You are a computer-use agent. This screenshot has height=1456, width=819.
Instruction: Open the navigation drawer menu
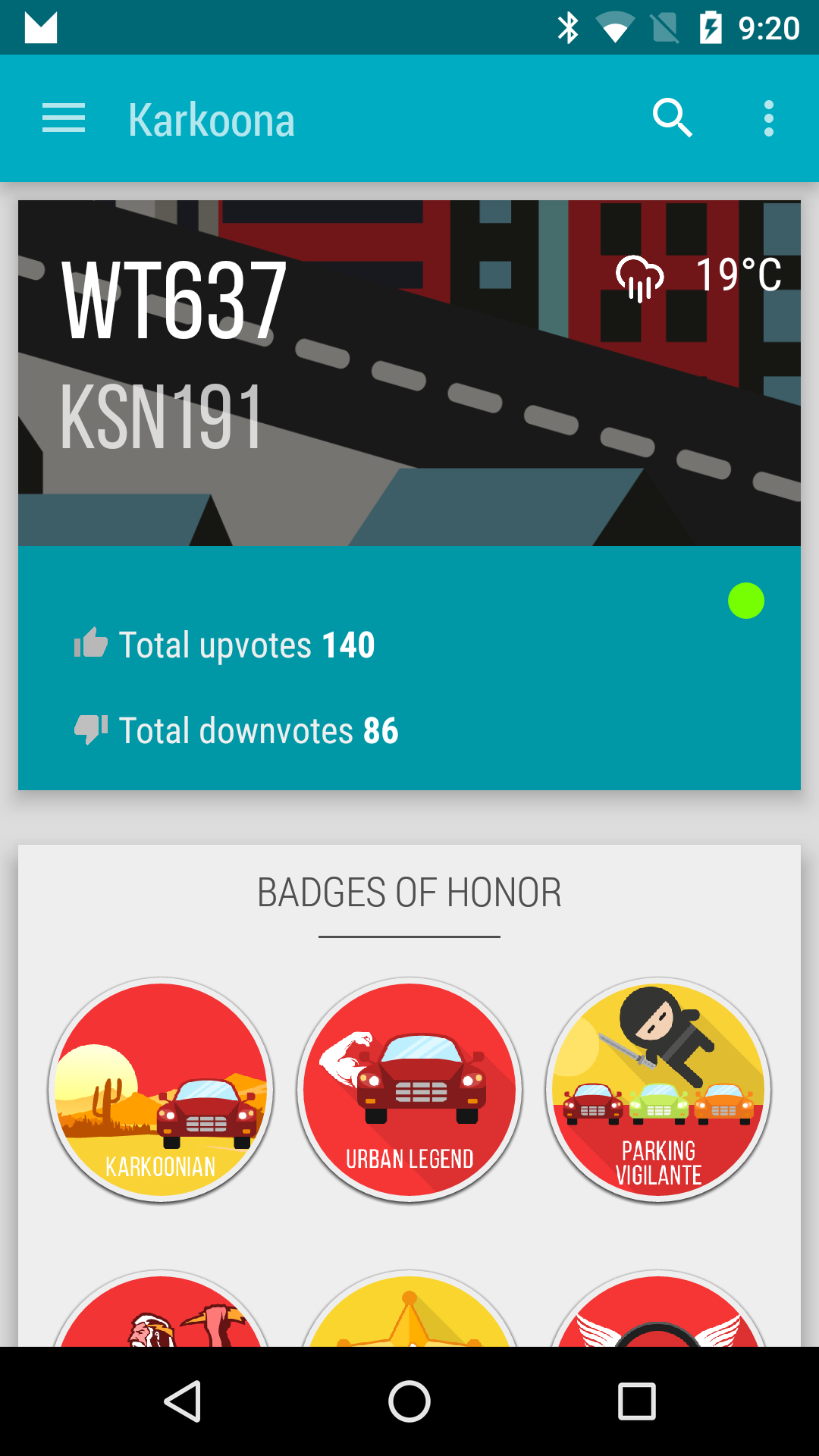(x=64, y=118)
